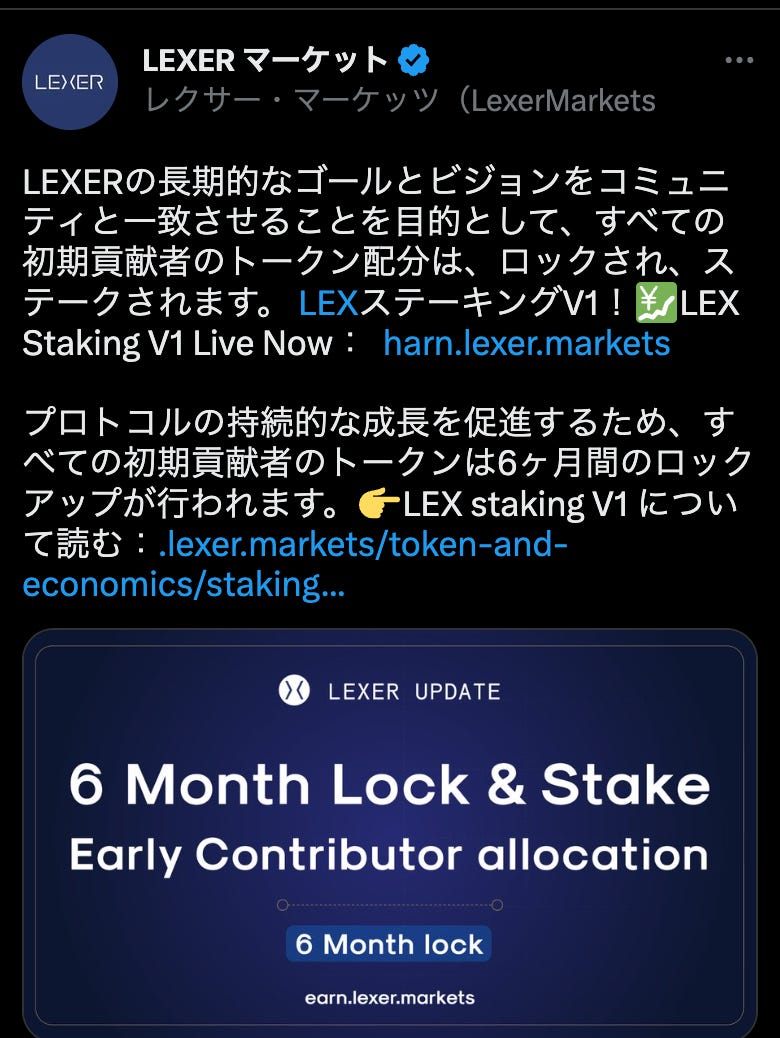Open the LEXER profile avatar
Screen dimensions: 780x1038
tap(69, 82)
